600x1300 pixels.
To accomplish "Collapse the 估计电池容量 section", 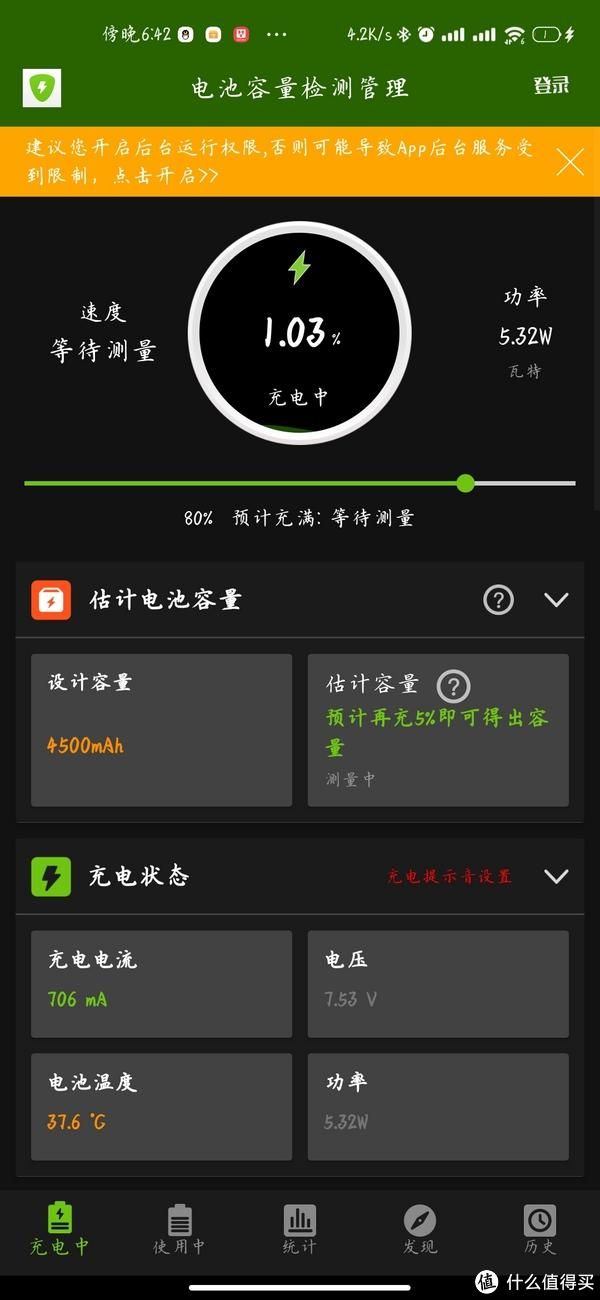I will click(556, 599).
